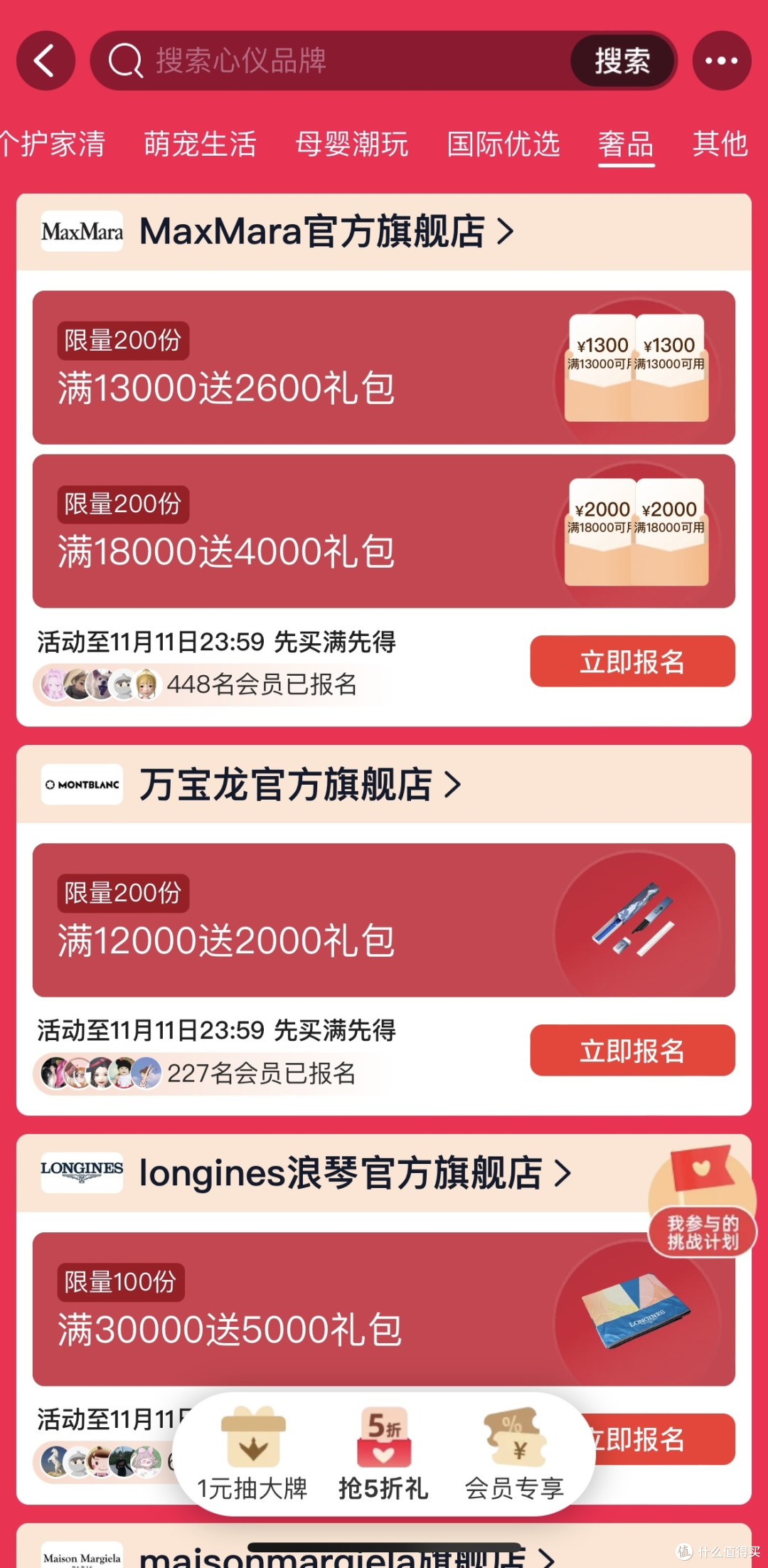Switch to the 其他 tab
Viewport: 768px width, 1568px height.
[x=720, y=144]
